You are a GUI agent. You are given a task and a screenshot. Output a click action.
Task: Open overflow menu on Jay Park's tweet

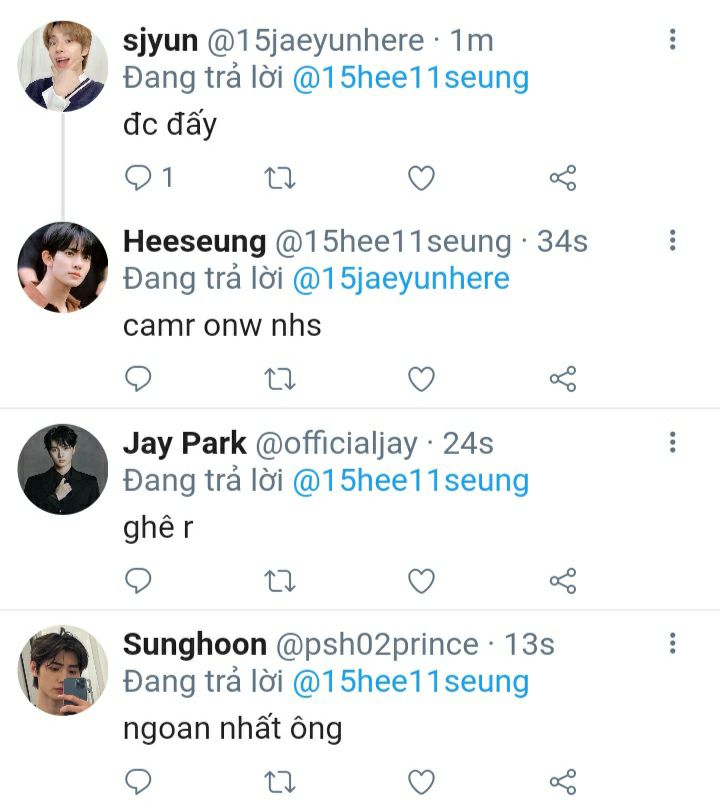672,442
